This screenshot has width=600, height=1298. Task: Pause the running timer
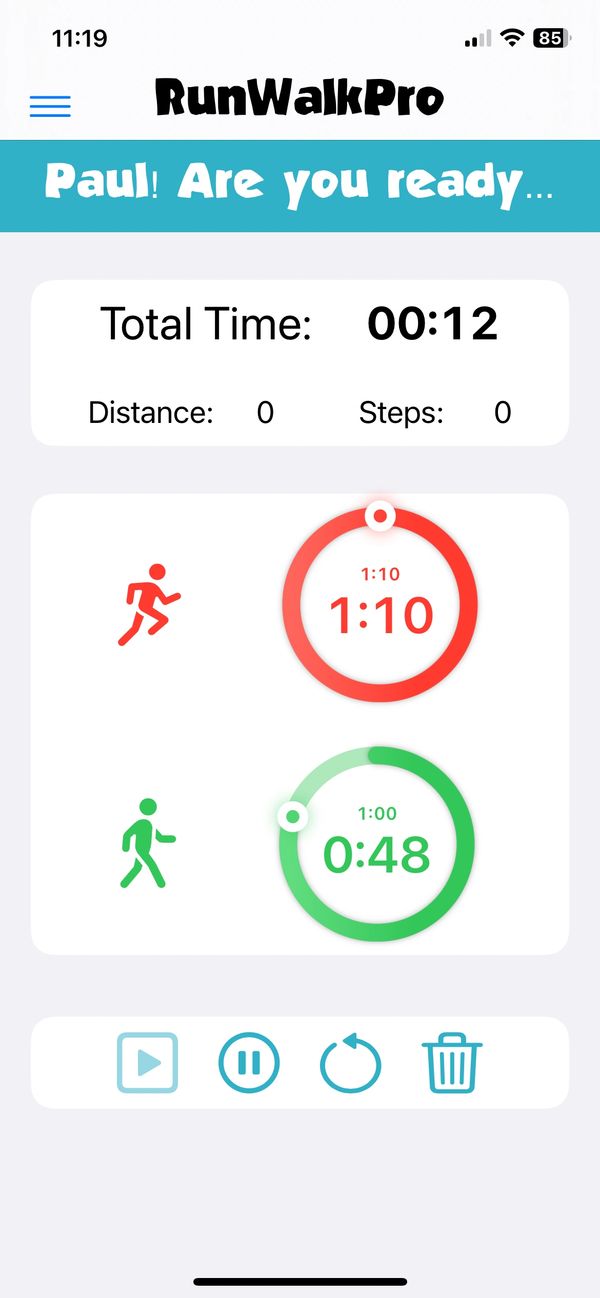[x=249, y=1063]
